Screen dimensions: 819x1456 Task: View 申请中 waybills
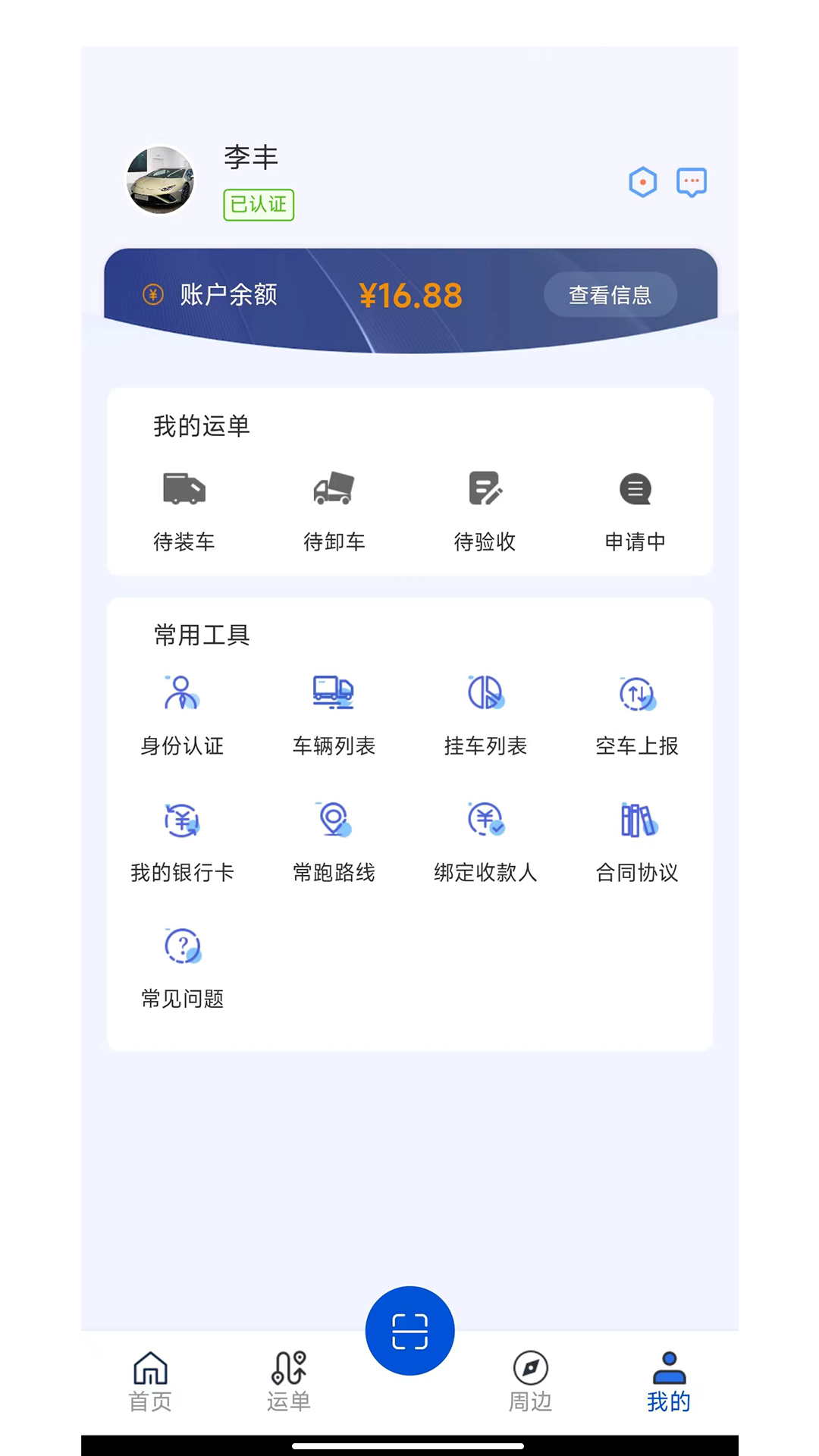635,508
